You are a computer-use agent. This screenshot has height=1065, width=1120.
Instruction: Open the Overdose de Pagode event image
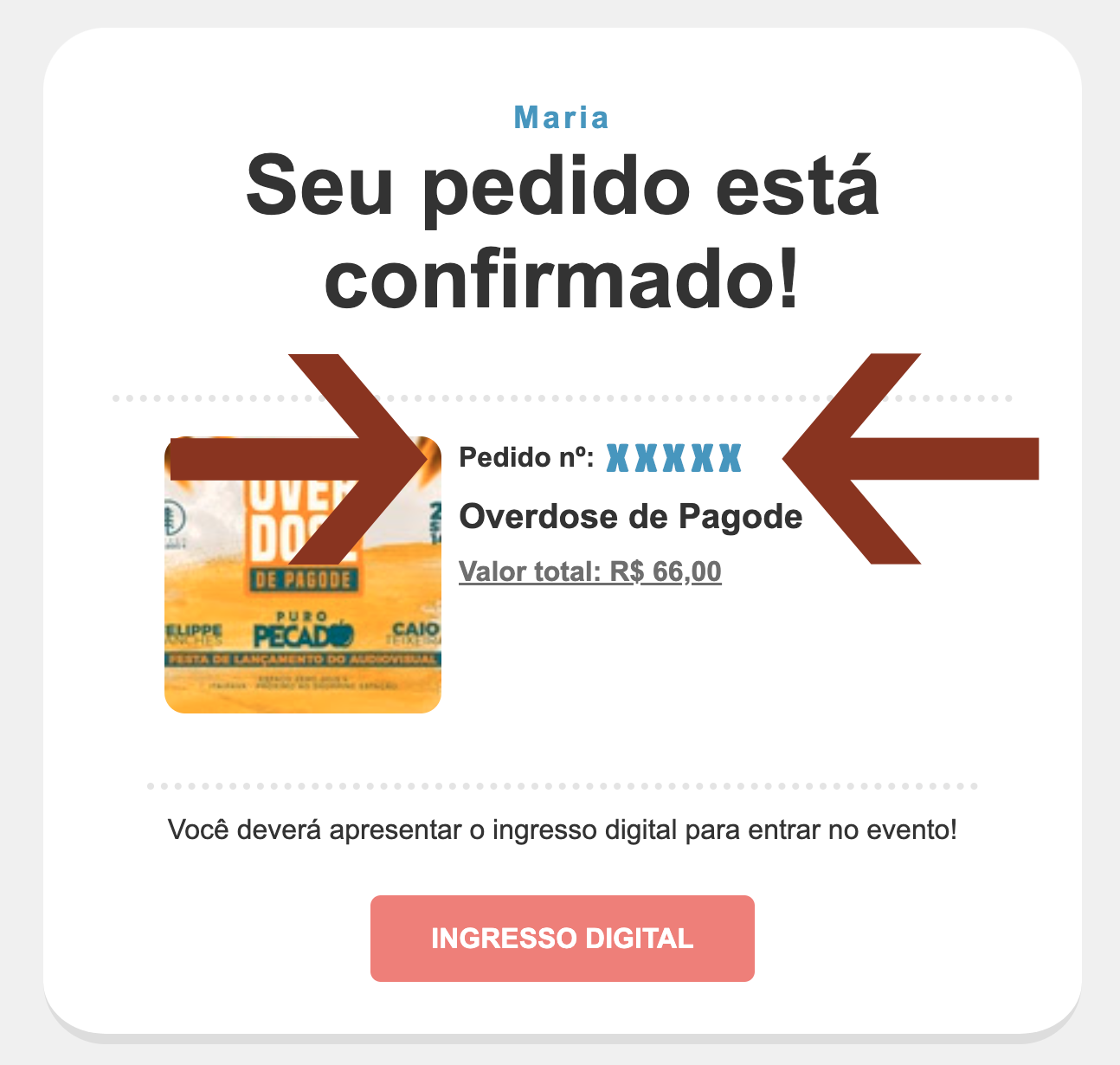[302, 606]
